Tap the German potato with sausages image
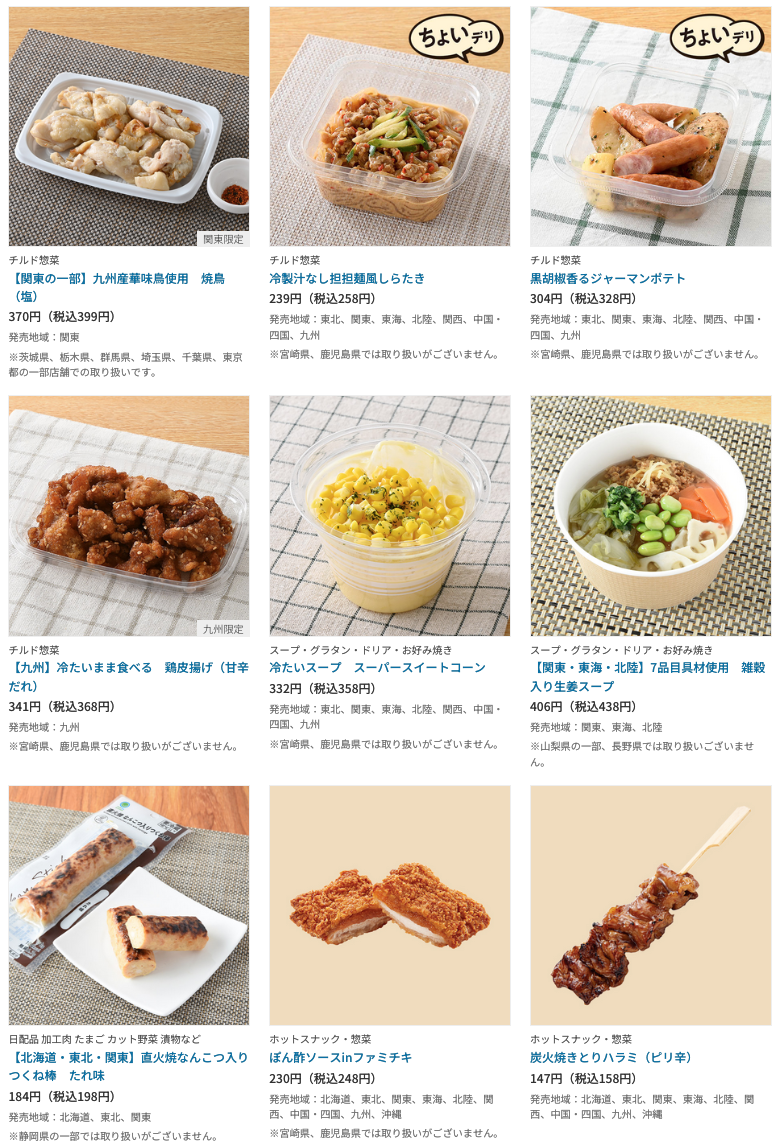 tap(650, 127)
